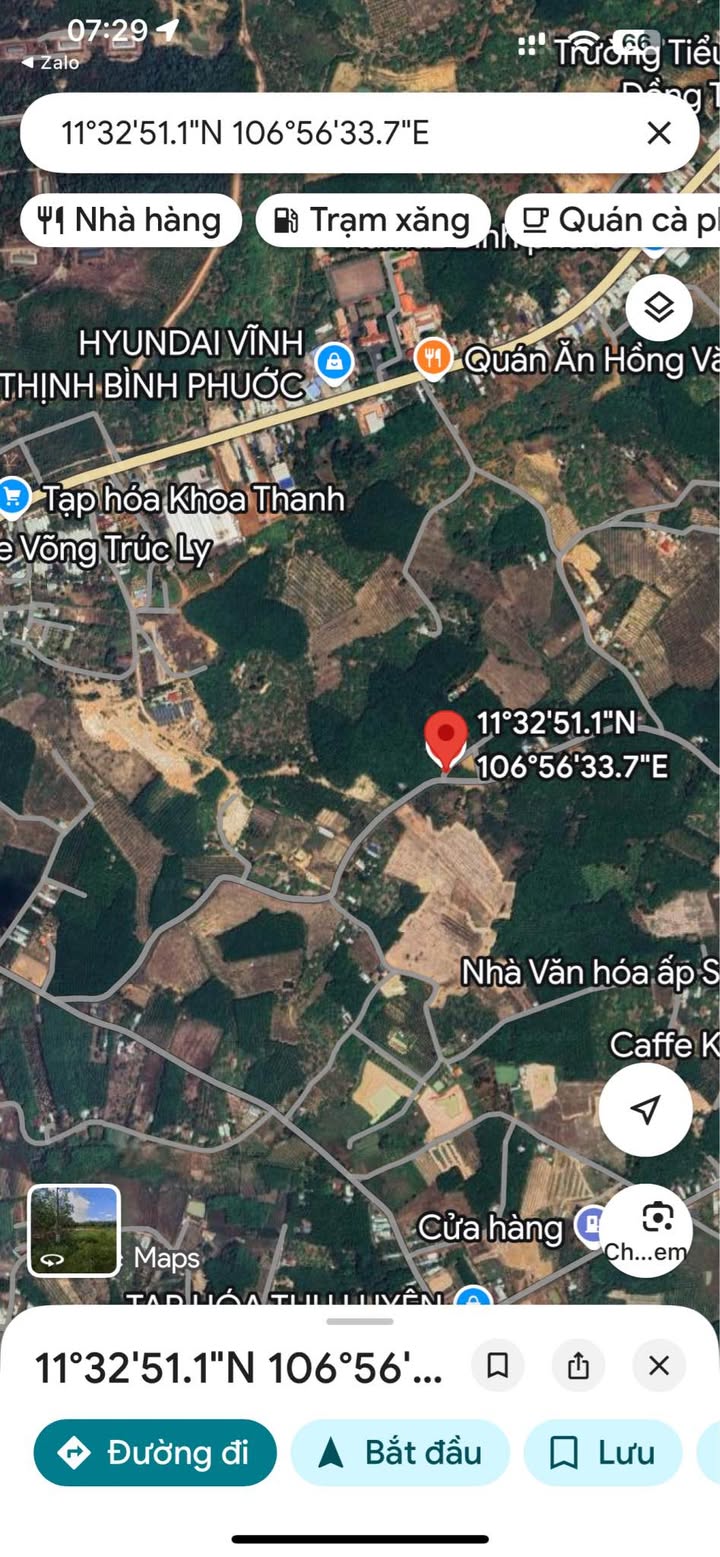Open Quán Ăn Hồng Vân restaurant marker
The width and height of the screenshot is (720, 1557).
tap(432, 357)
